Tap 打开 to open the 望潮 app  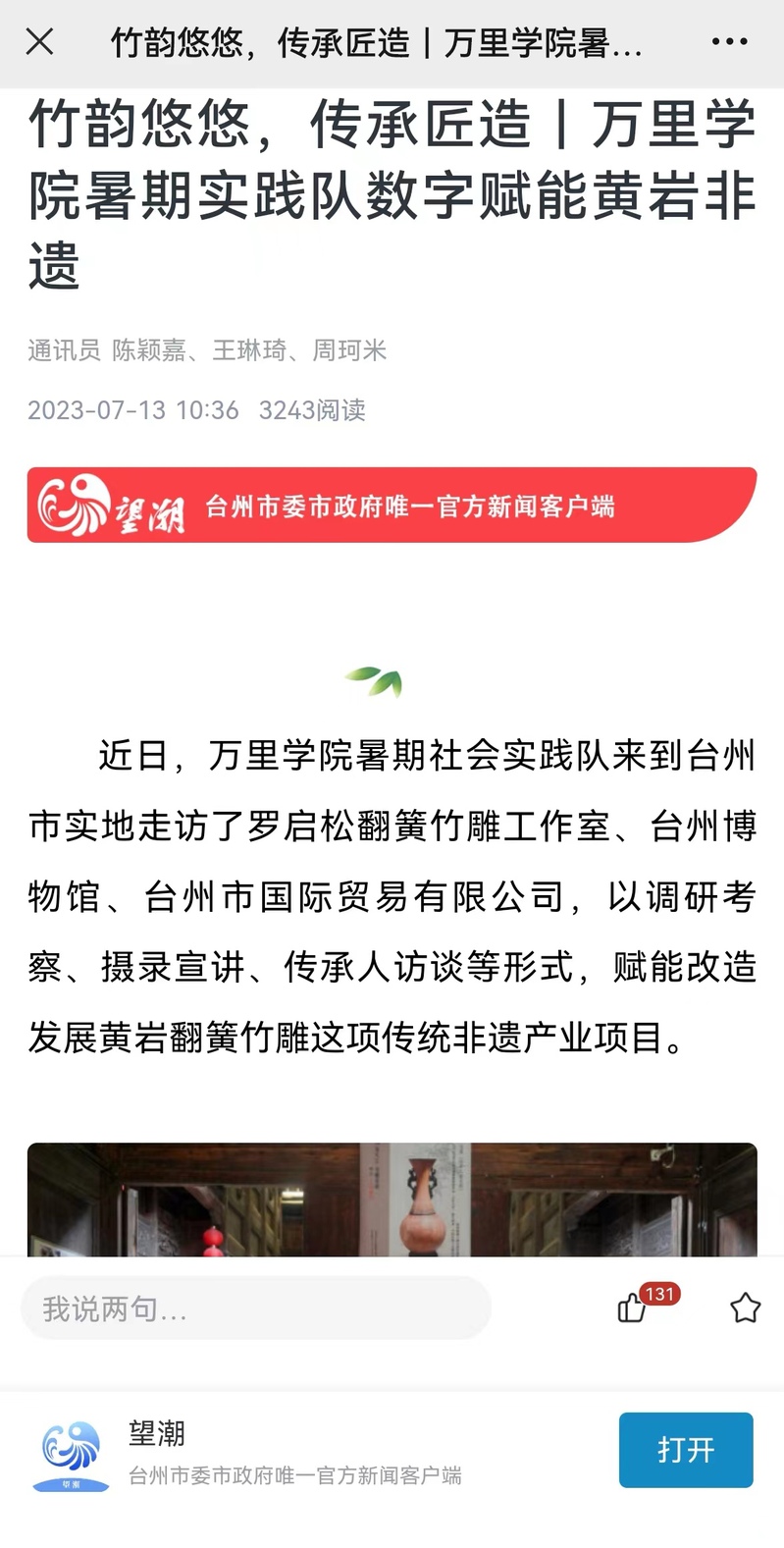click(685, 1450)
